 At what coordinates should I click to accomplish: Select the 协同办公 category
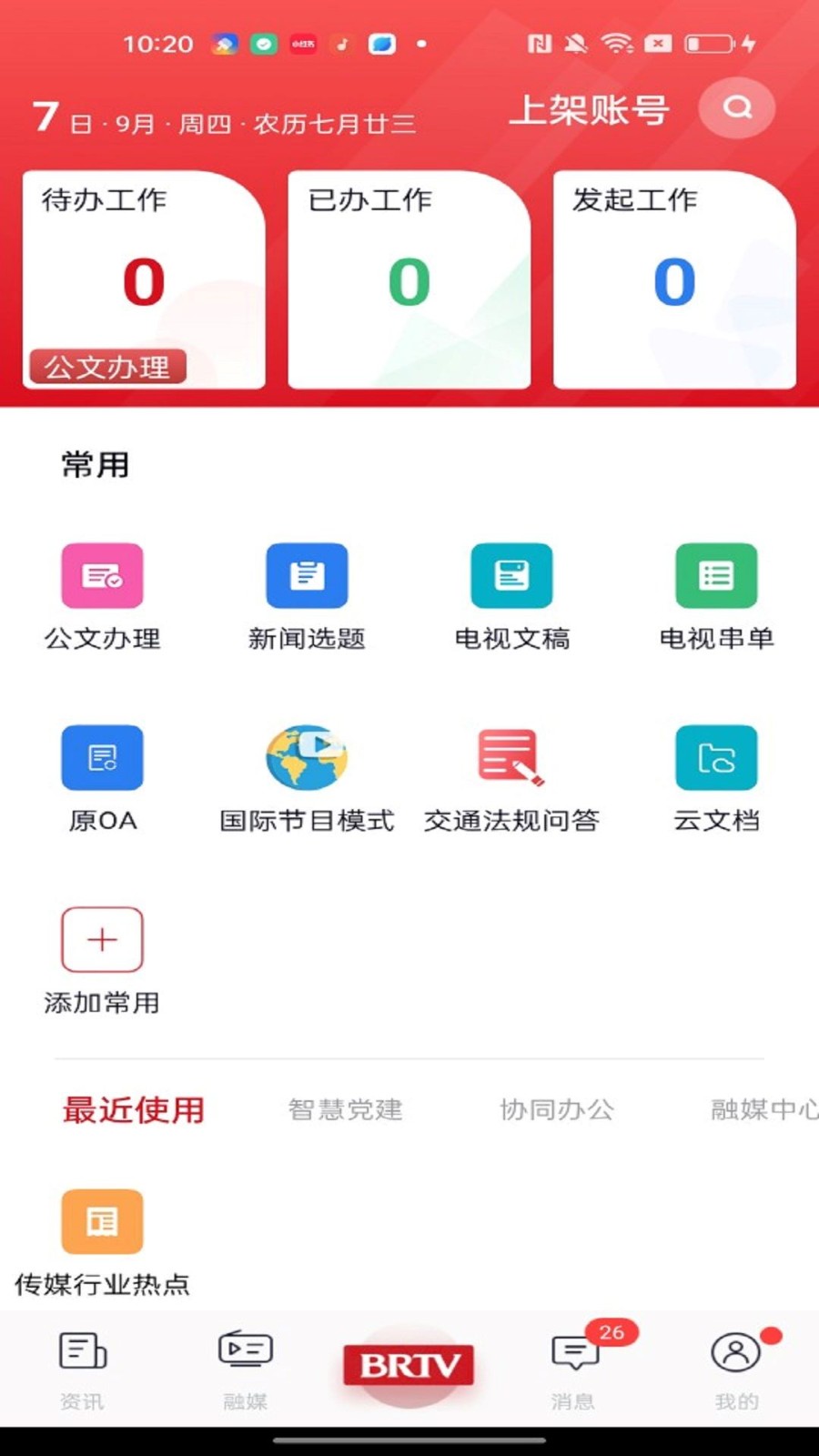point(557,1110)
